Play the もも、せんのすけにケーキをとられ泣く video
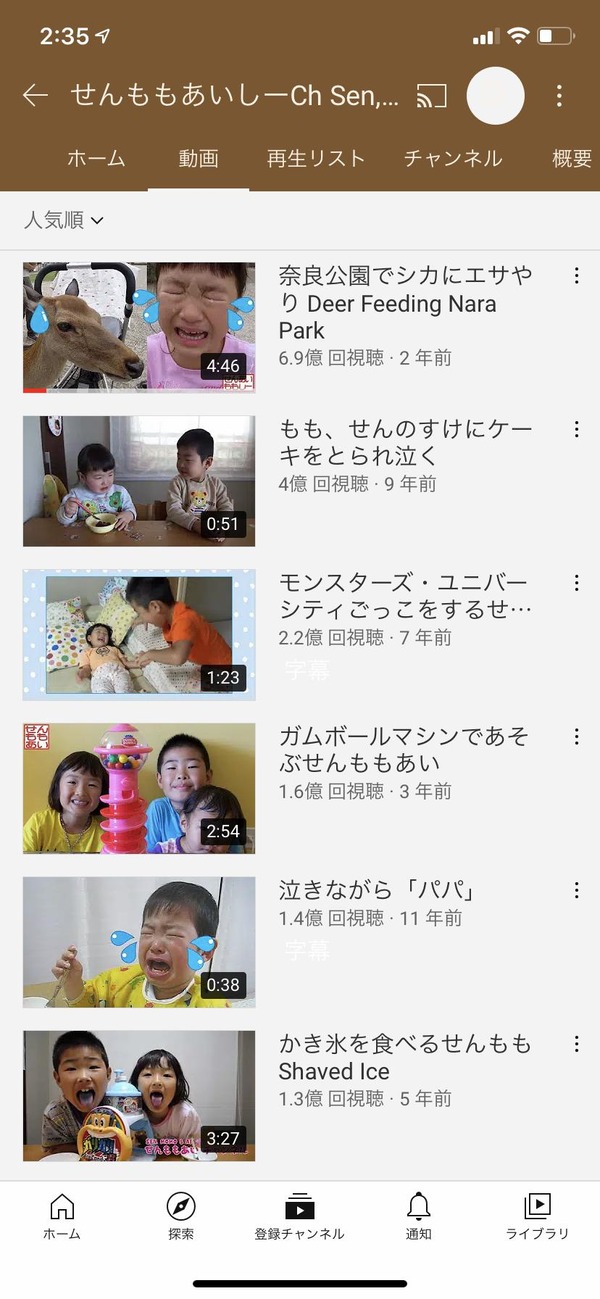Viewport: 600px width, 1299px height. (x=139, y=481)
